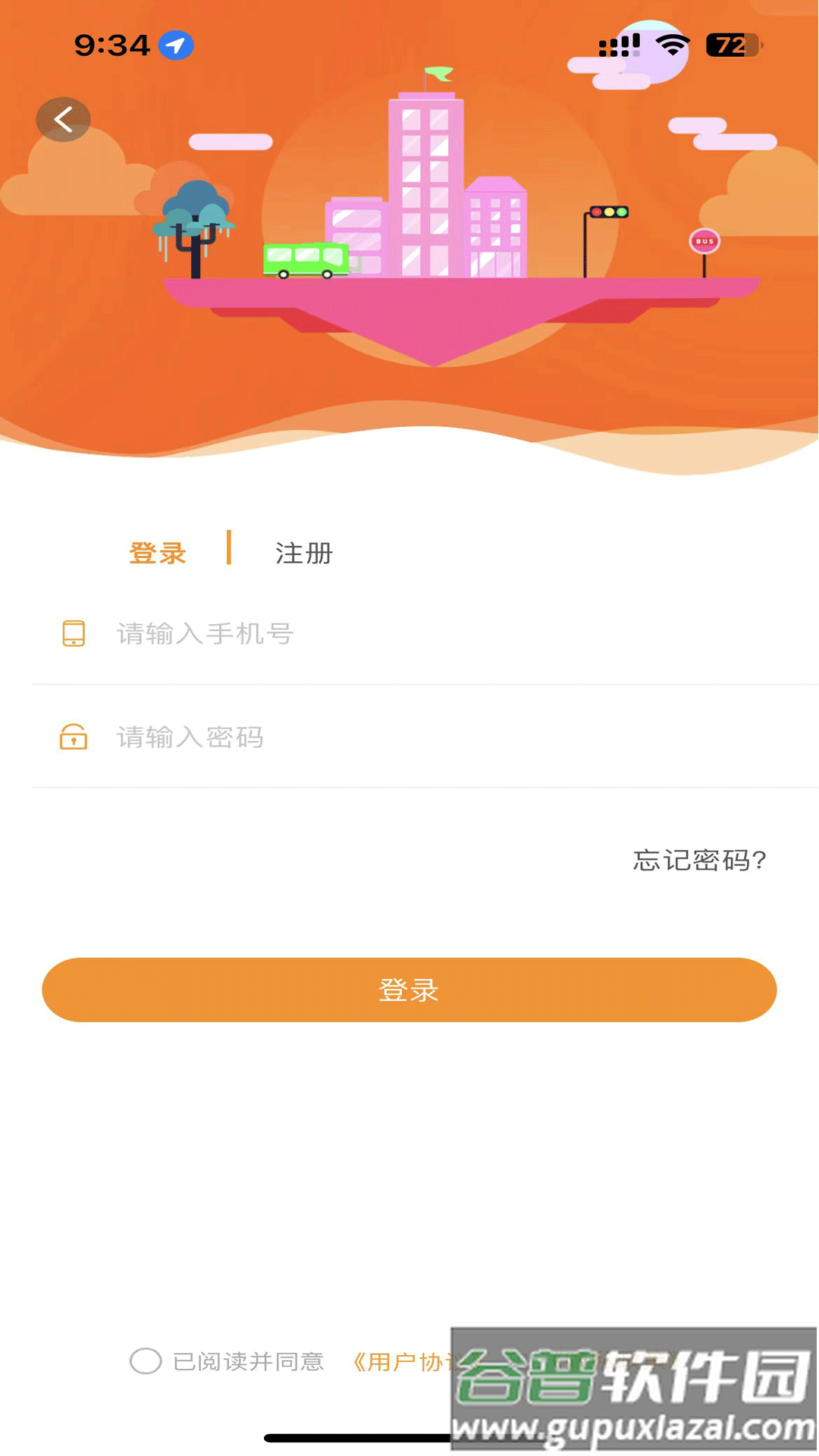819x1456 pixels.
Task: Click the BUS stop sign in the illustration
Action: tap(704, 240)
